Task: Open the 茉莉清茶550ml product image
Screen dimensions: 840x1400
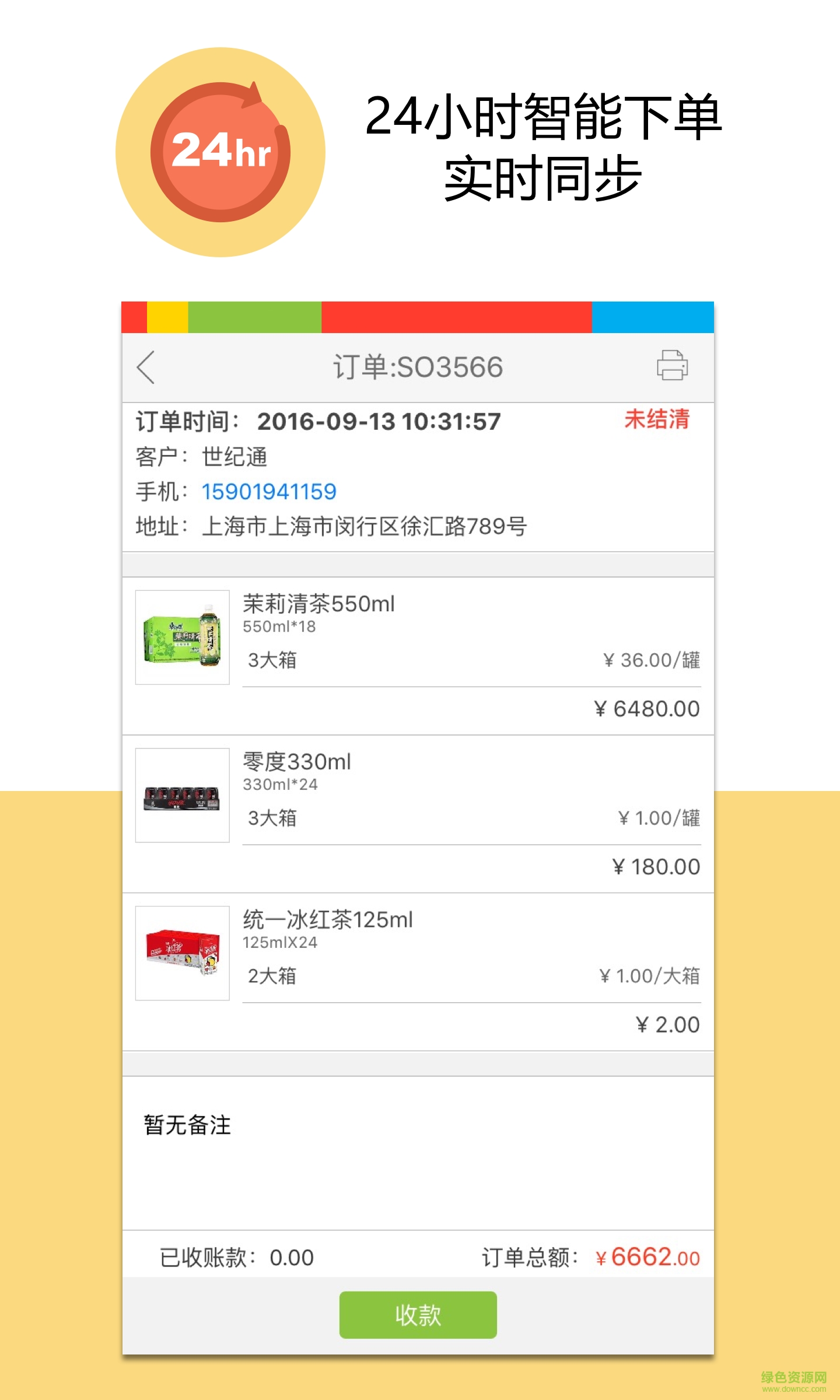Action: [x=182, y=639]
